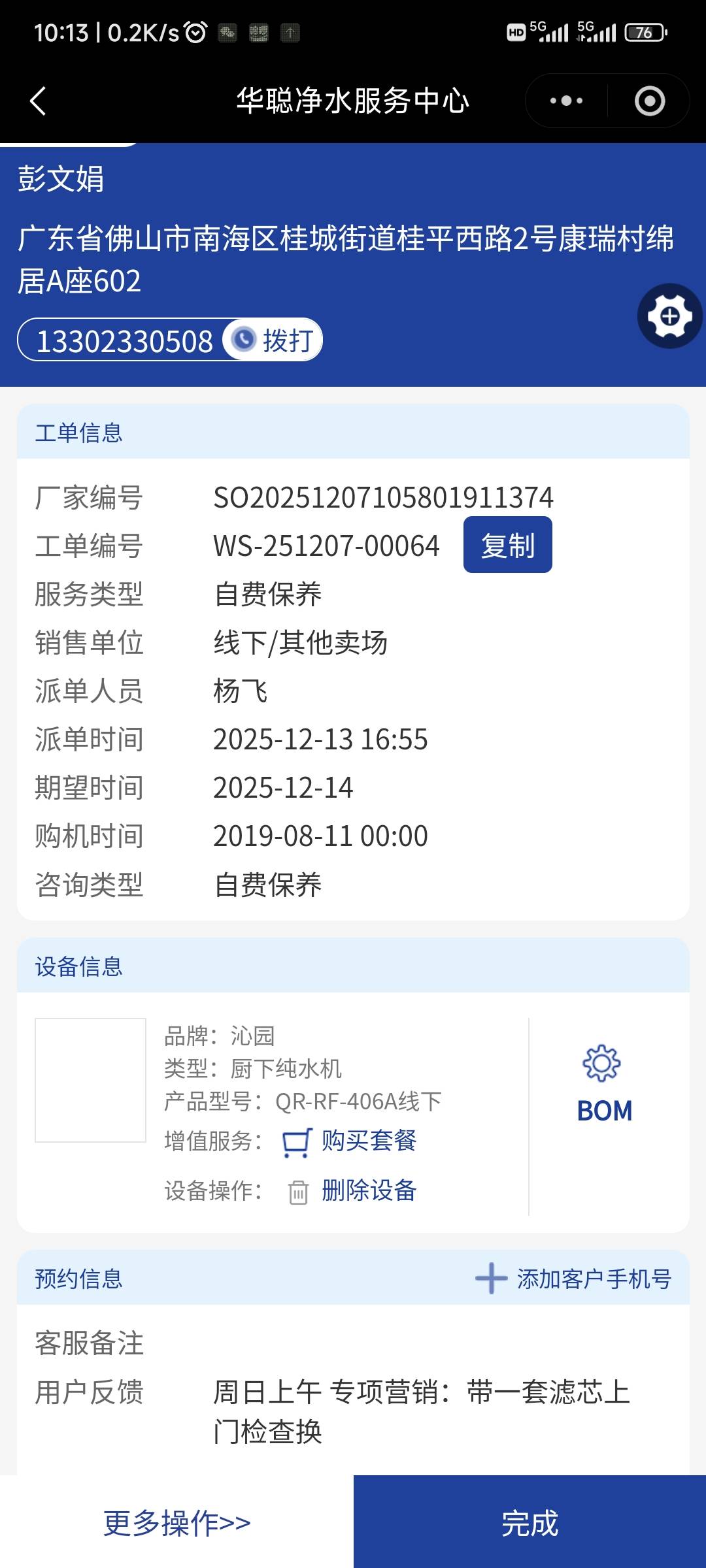Screen dimensions: 706x1568
Task: Select 购买套餐 value-added service
Action: [x=368, y=1141]
